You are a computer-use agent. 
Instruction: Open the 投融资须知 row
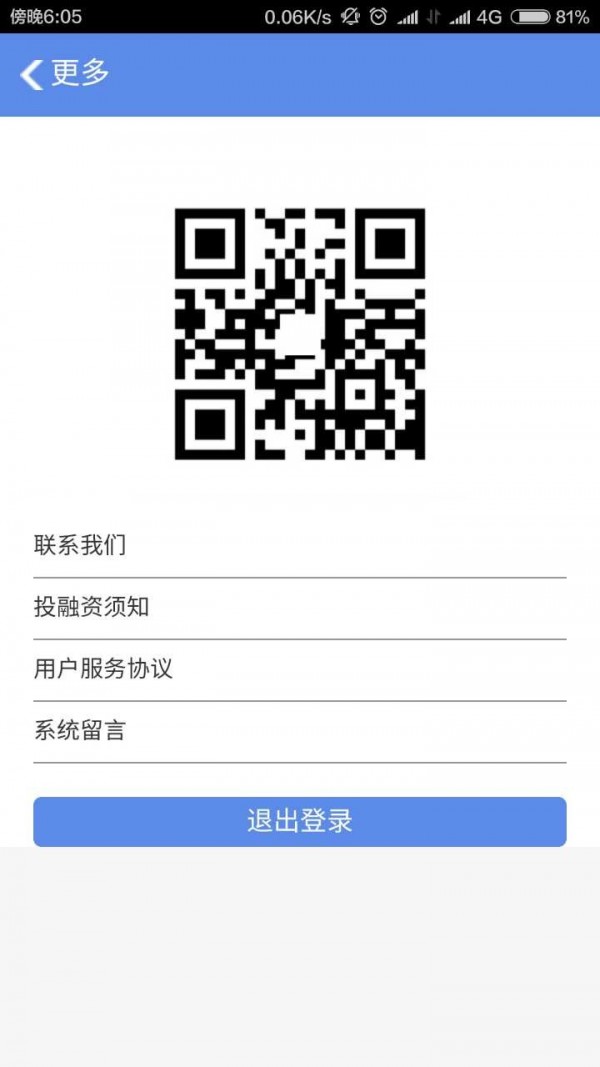(299, 607)
